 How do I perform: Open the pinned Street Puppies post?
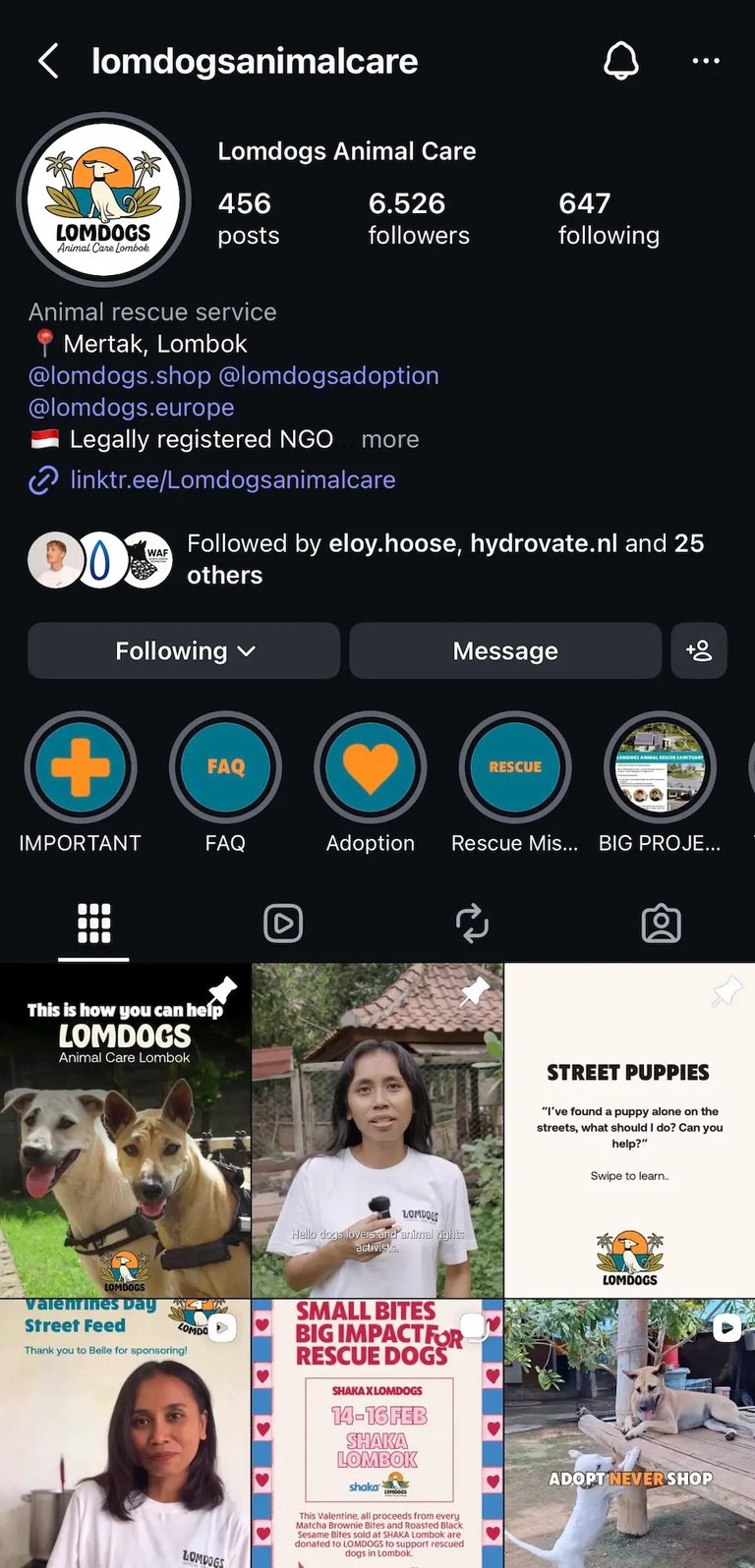[x=629, y=1130]
